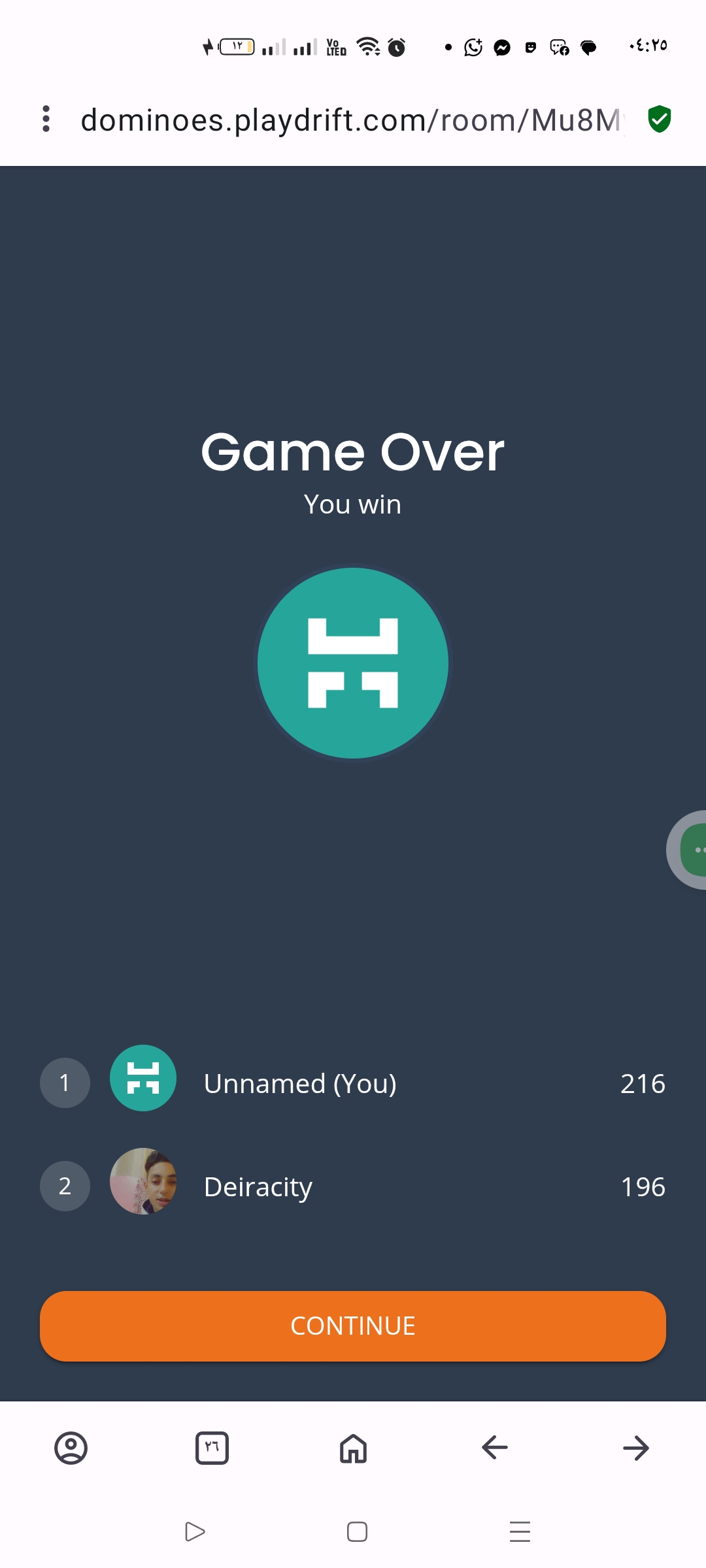This screenshot has height=1568, width=706.
Task: Tap the orange CONTINUE button
Action: click(x=353, y=1326)
